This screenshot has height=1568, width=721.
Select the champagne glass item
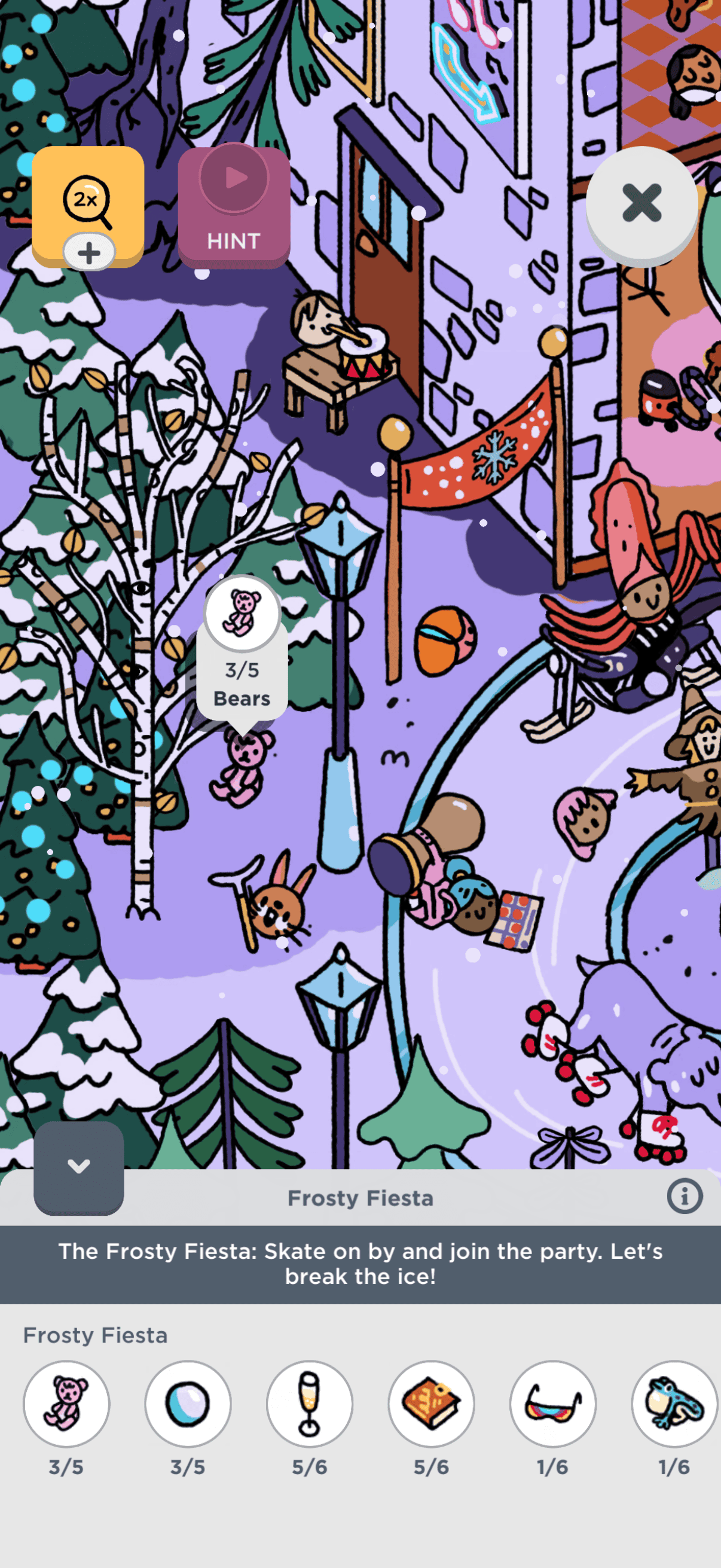[x=309, y=1404]
